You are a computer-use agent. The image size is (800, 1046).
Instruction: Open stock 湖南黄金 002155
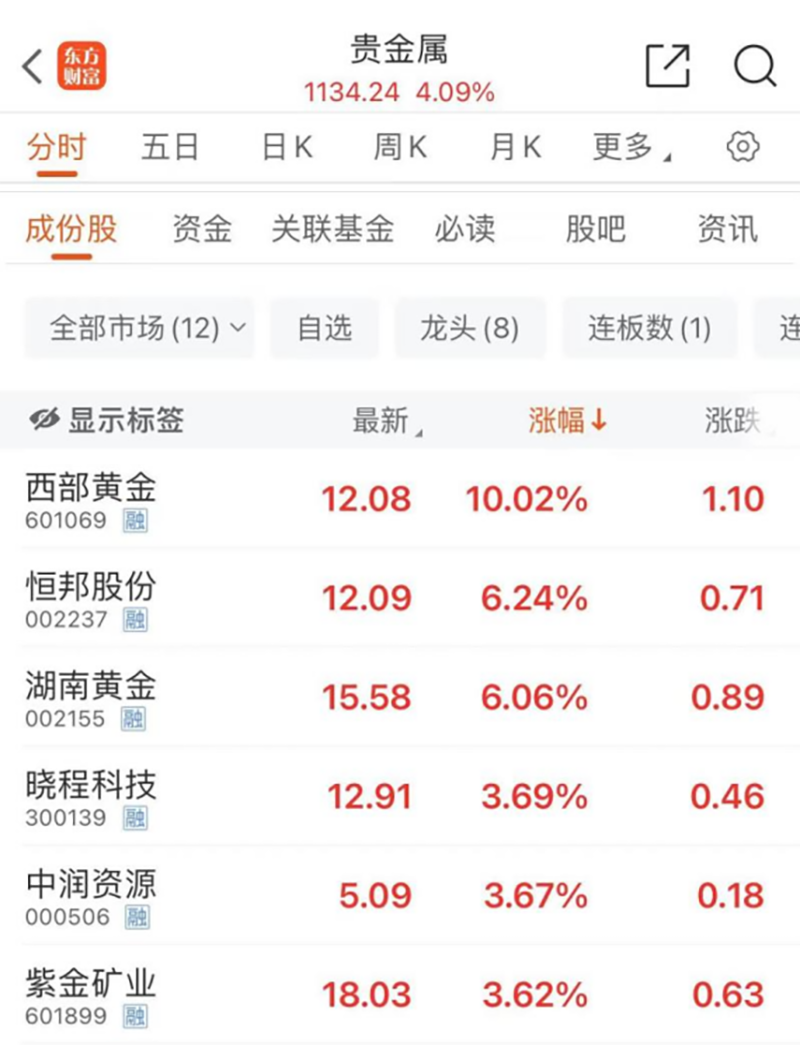(x=400, y=698)
